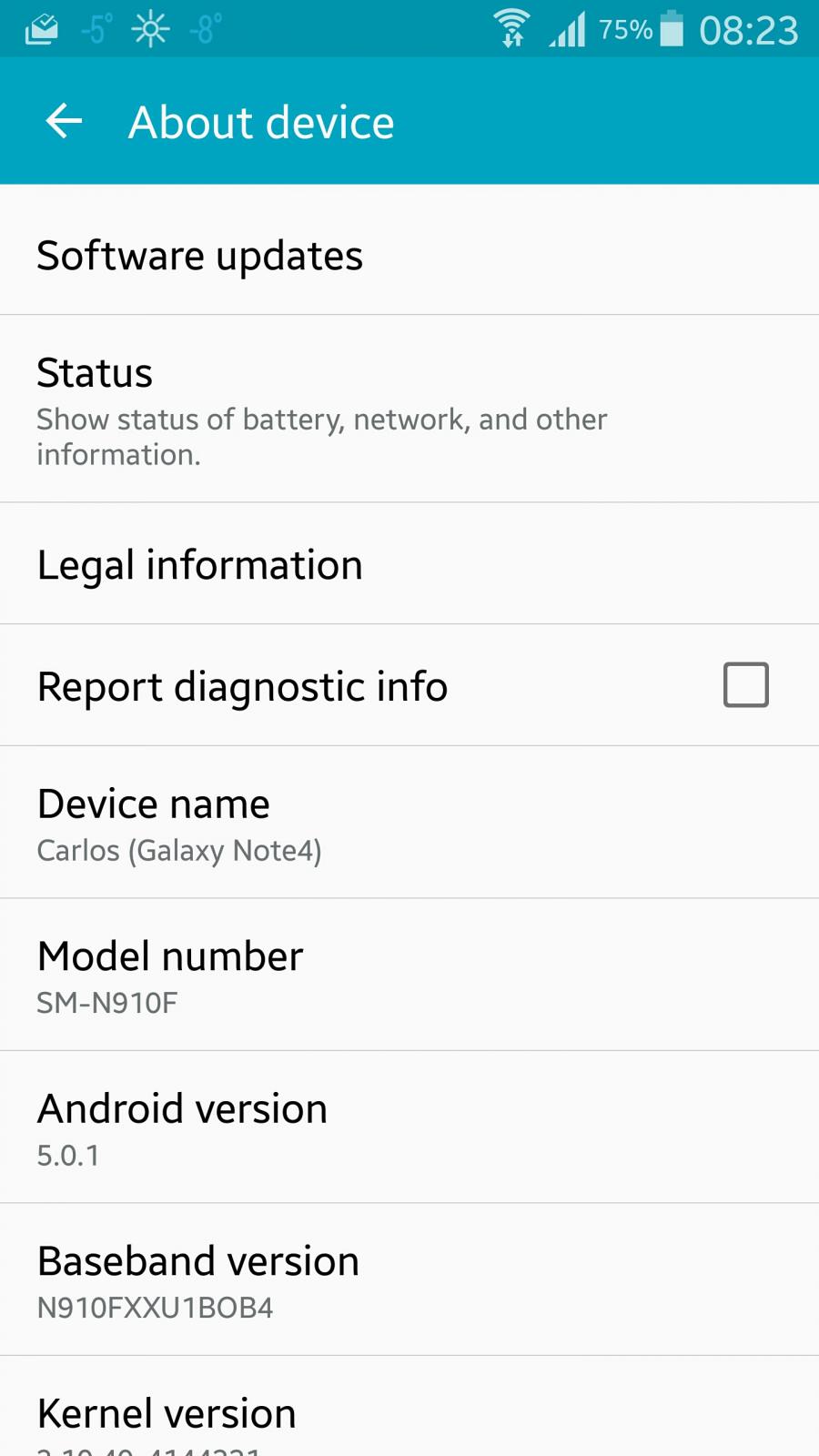Open Software updates
819x1456 pixels.
pos(409,250)
